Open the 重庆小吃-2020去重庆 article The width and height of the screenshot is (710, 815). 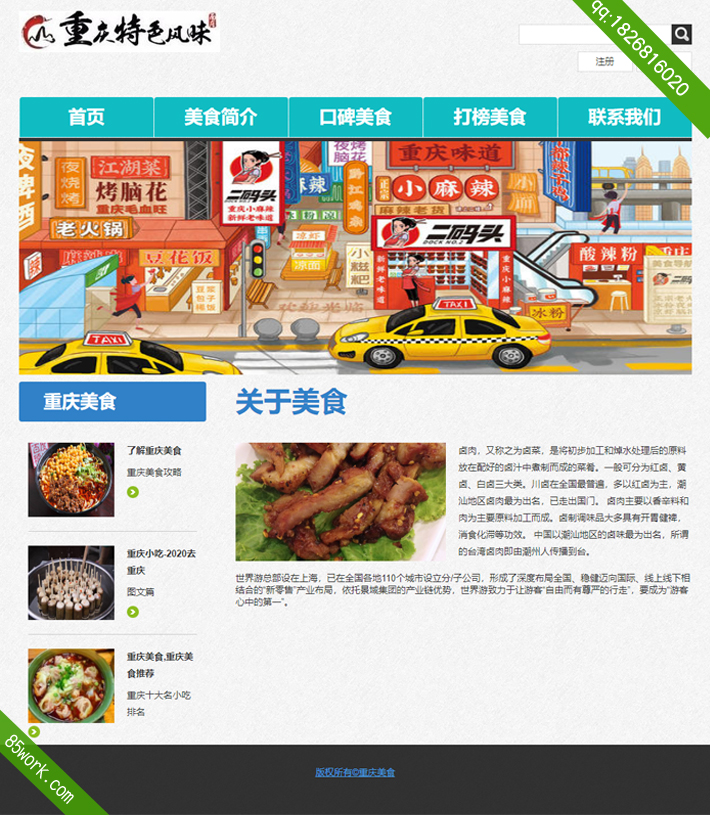[161, 554]
